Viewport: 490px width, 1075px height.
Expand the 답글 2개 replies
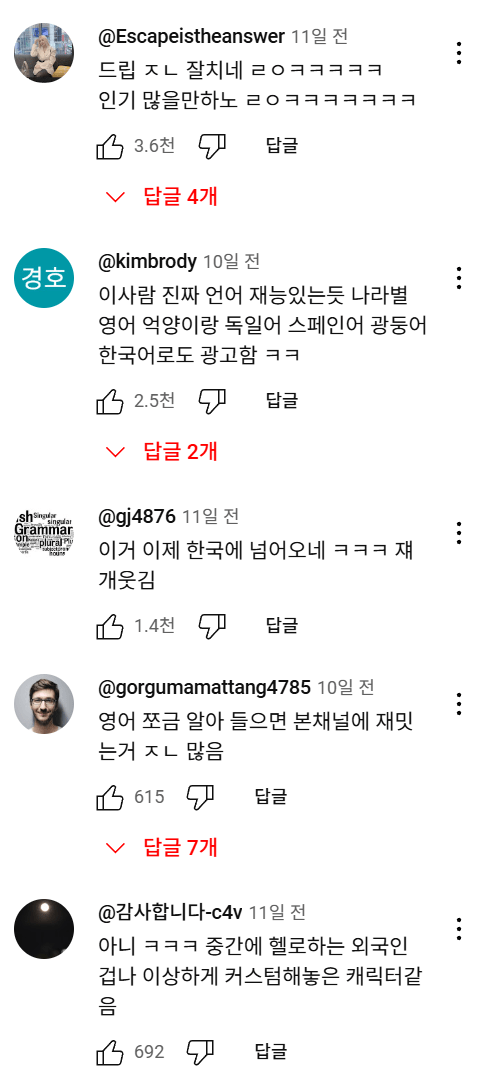tap(162, 451)
